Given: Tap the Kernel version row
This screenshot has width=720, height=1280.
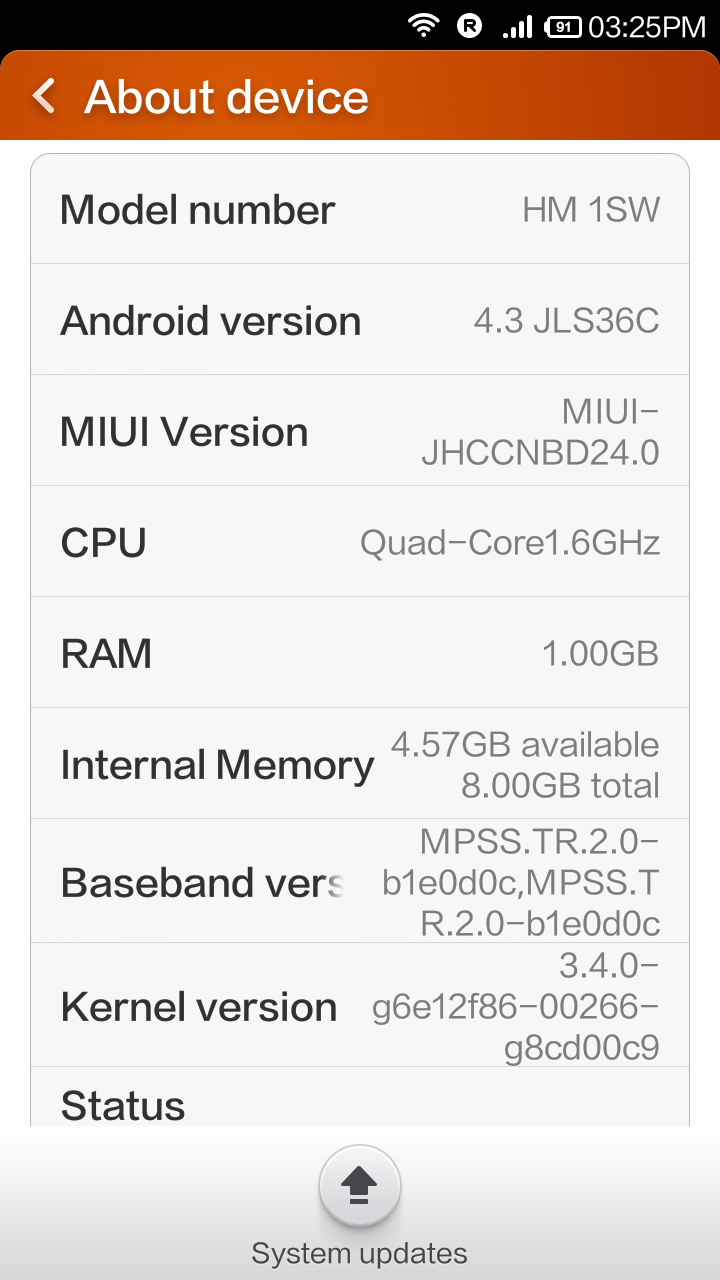Looking at the screenshot, I should [360, 1005].
